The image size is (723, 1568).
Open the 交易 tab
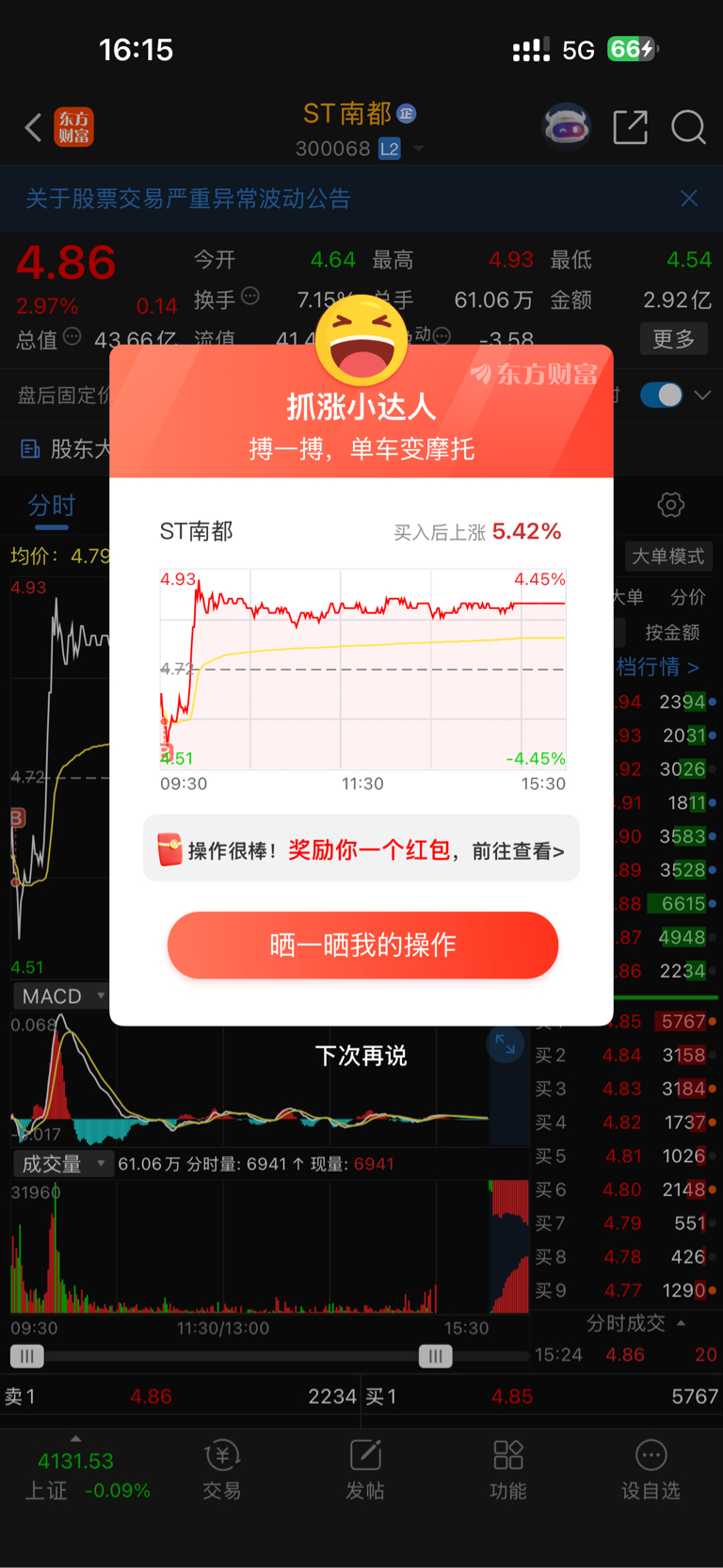coord(222,1470)
